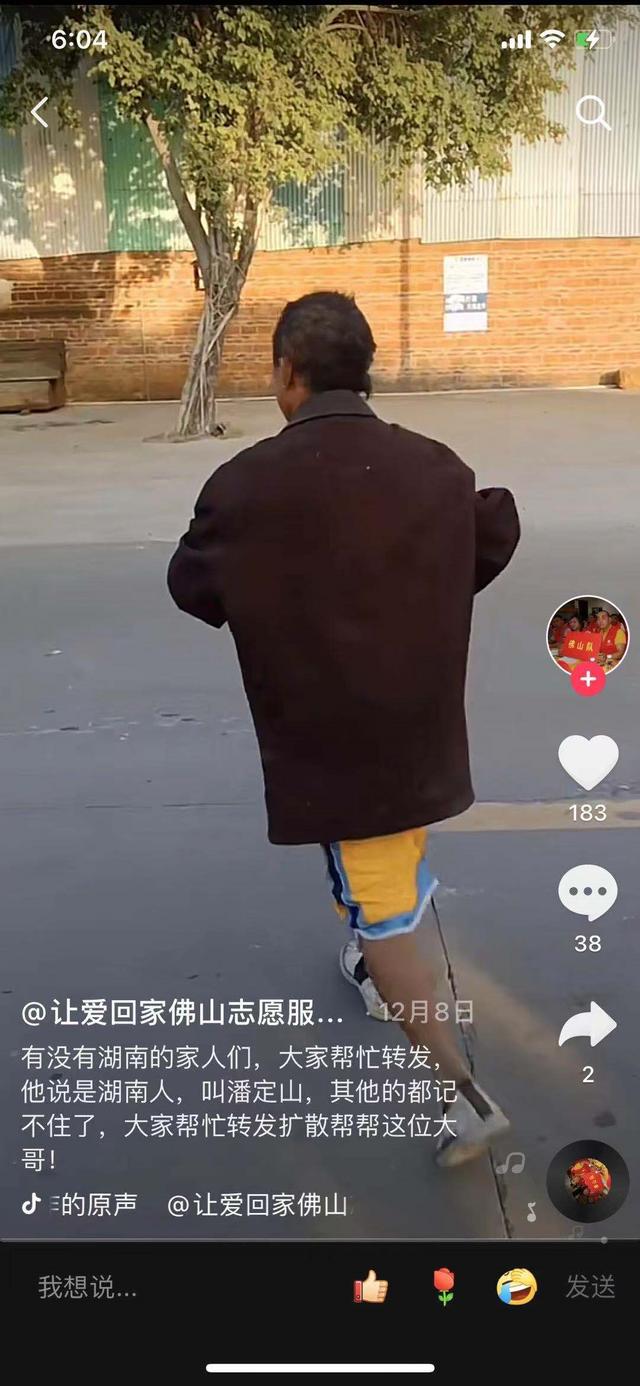Screen dimensions: 640x1386
Task: Share this video with the arrow icon
Action: coord(587,1025)
